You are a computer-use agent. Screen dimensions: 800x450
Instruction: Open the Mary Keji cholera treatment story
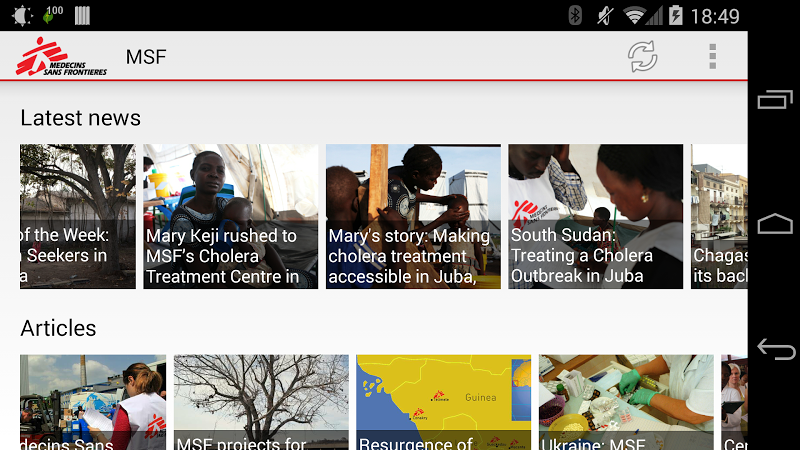coord(231,217)
